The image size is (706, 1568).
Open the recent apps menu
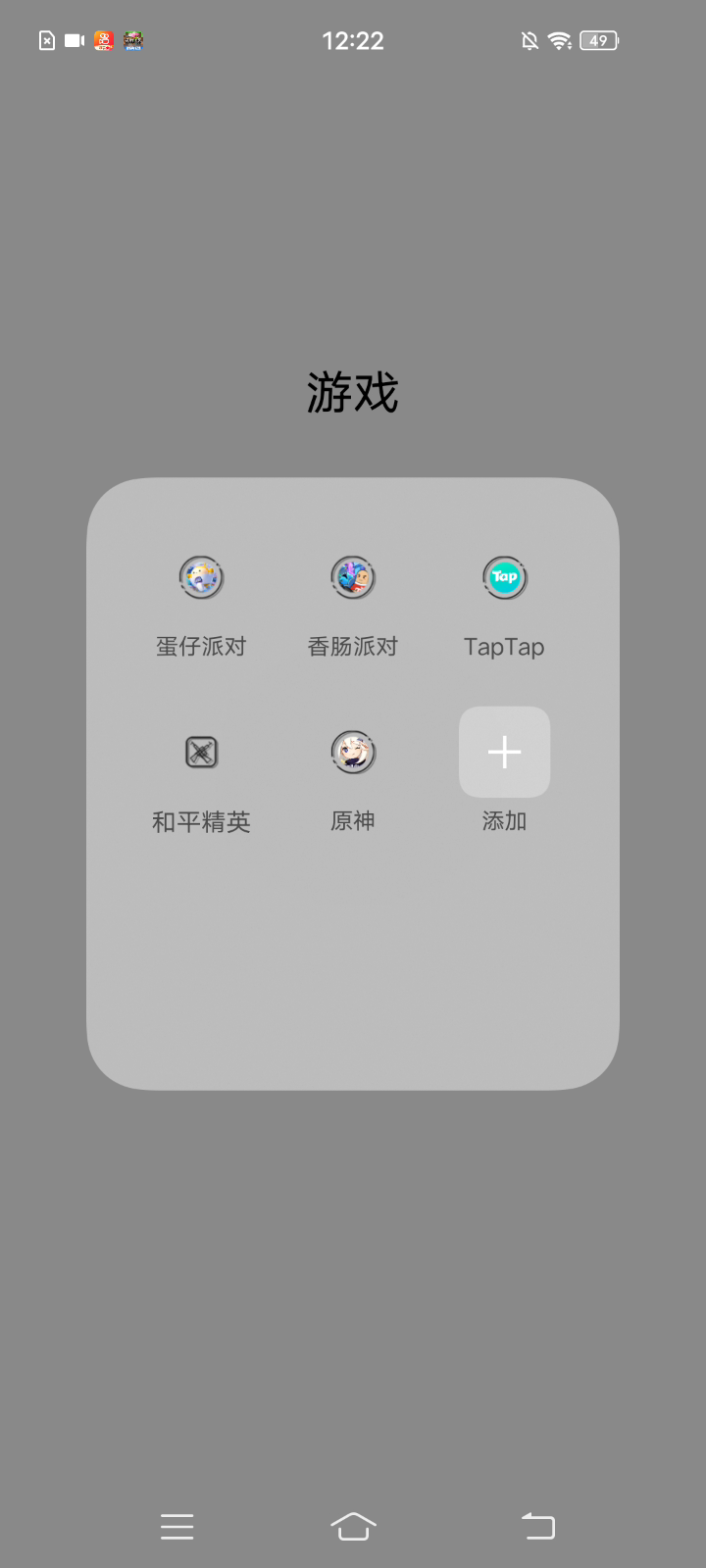[x=177, y=1526]
